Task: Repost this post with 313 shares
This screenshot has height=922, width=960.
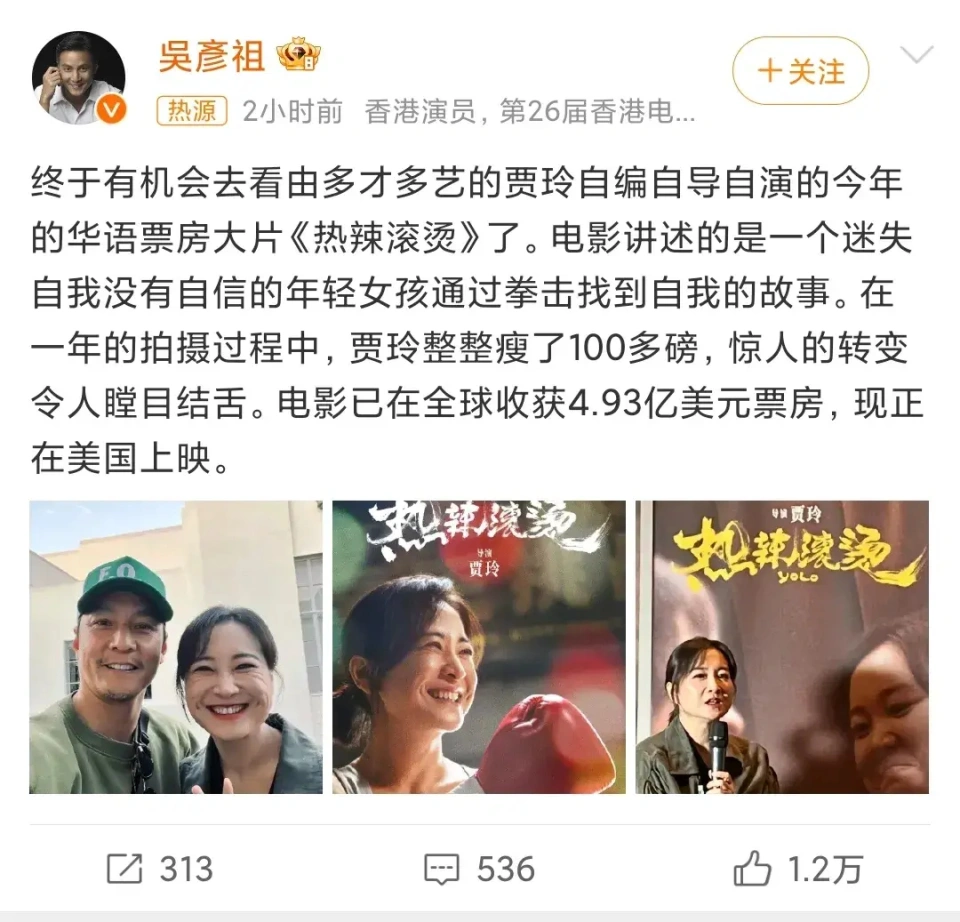Action: (x=160, y=869)
